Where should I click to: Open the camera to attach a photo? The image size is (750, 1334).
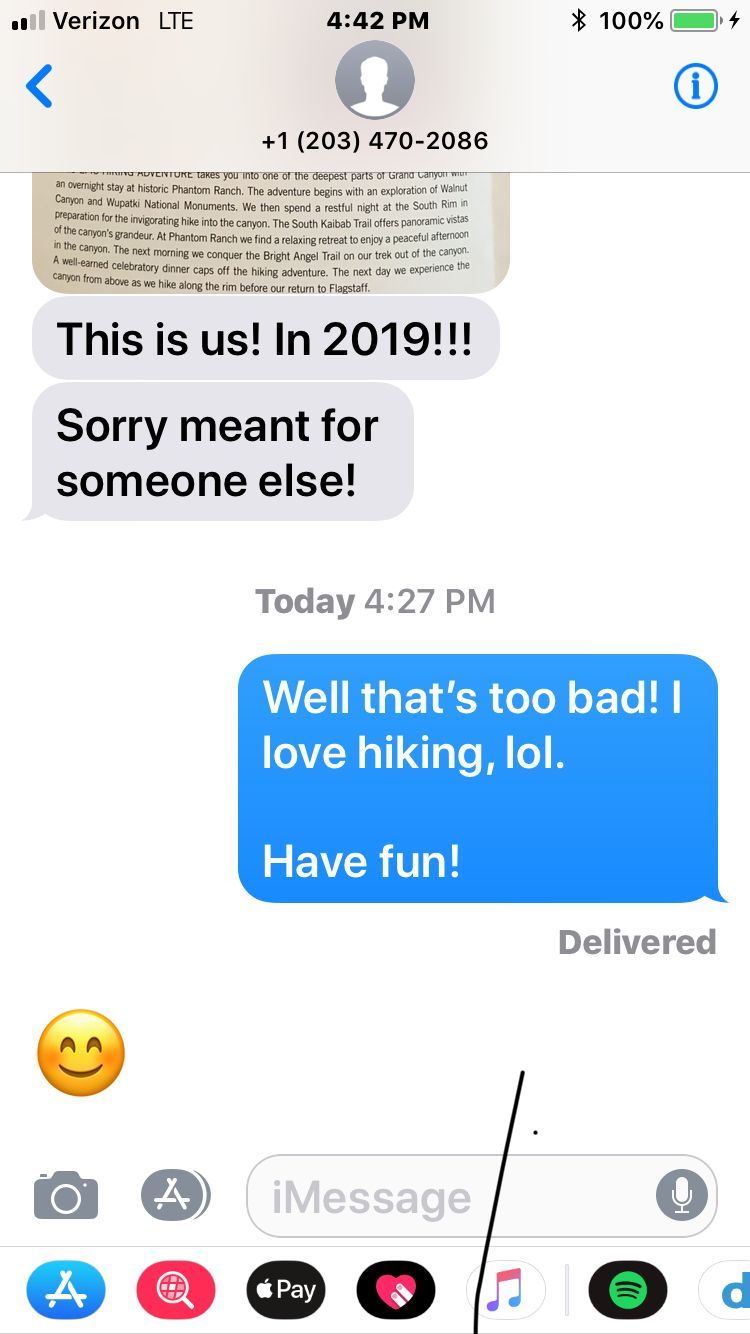66,1195
